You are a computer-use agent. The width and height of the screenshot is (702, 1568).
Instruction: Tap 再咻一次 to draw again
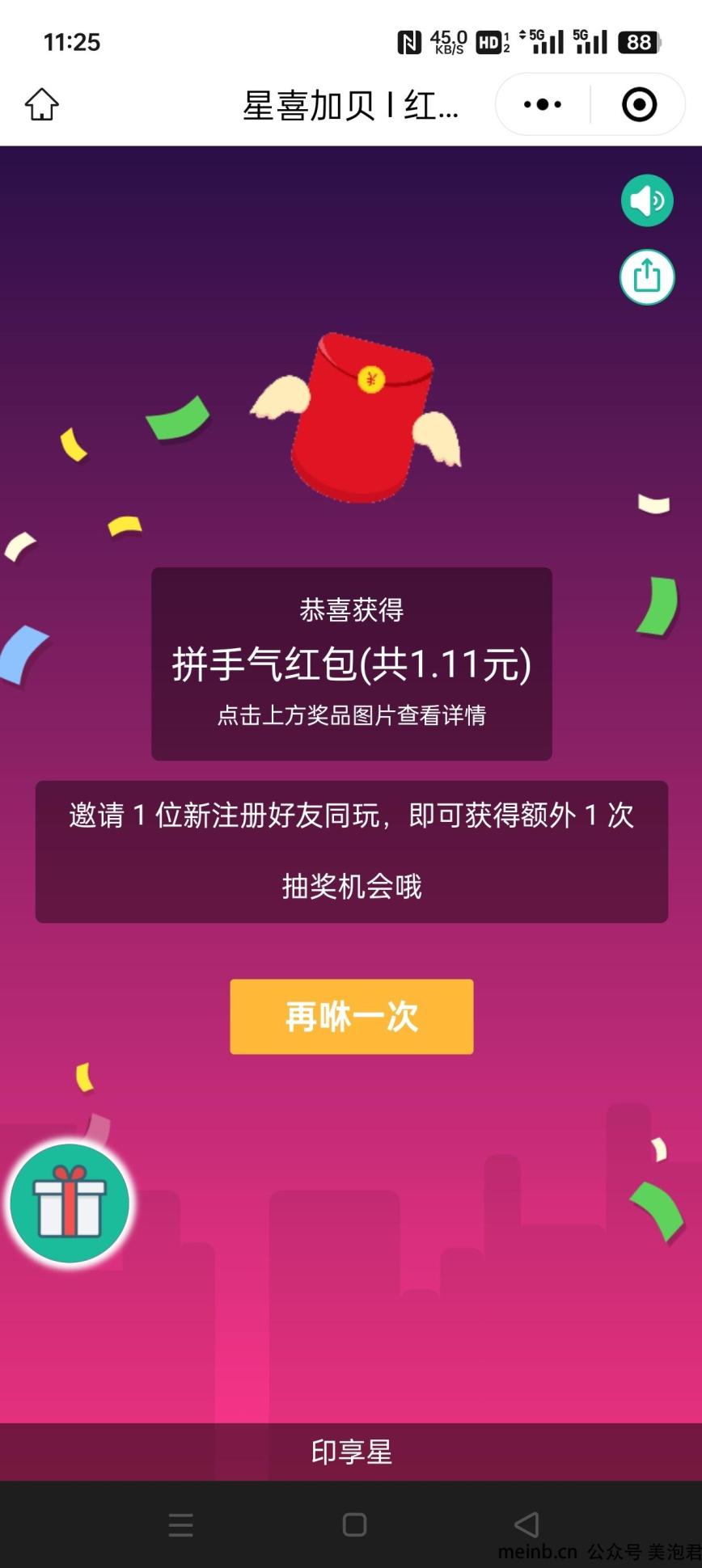point(352,1016)
